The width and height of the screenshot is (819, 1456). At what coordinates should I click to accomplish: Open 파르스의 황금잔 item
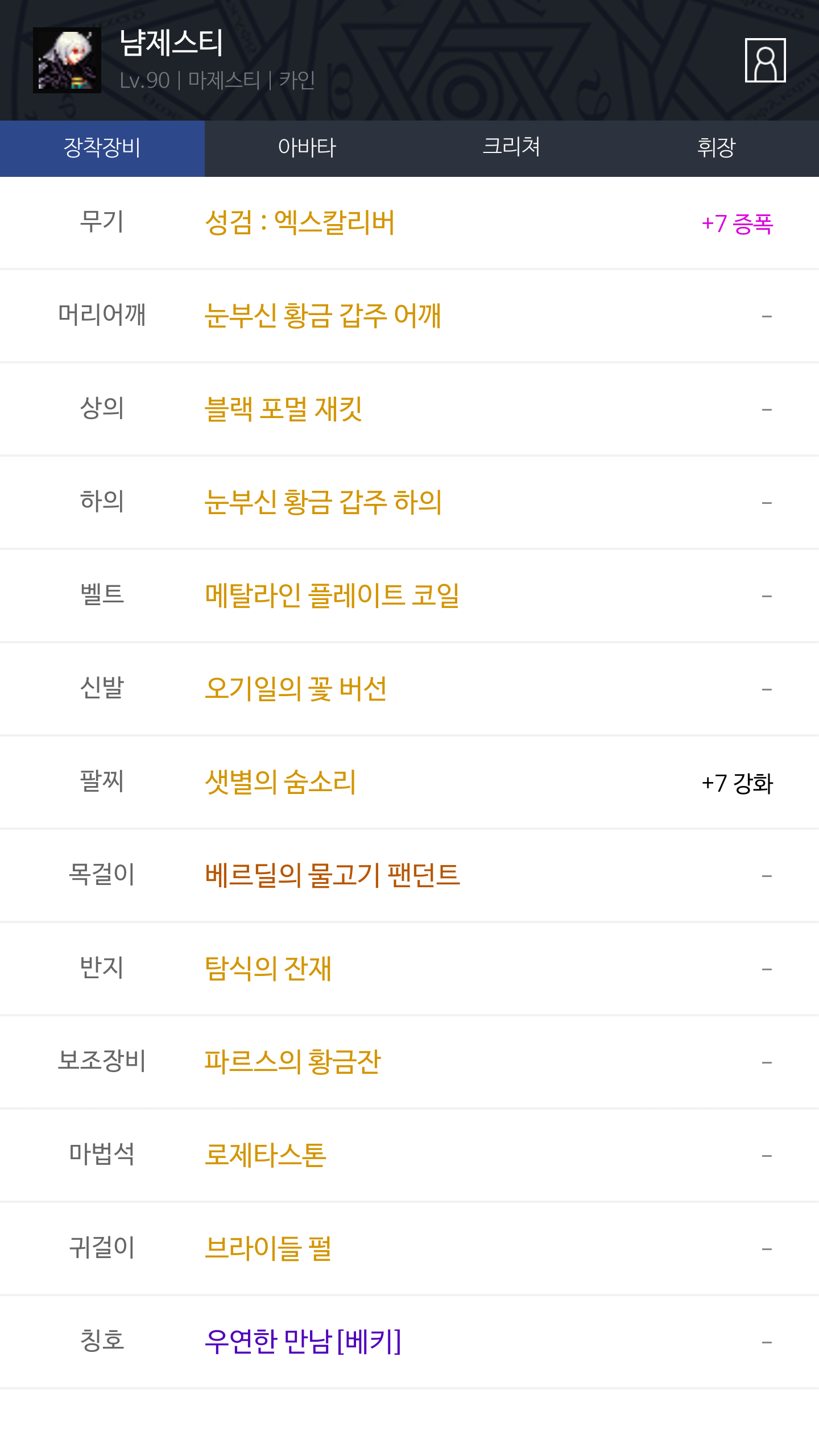pyautogui.click(x=293, y=1062)
